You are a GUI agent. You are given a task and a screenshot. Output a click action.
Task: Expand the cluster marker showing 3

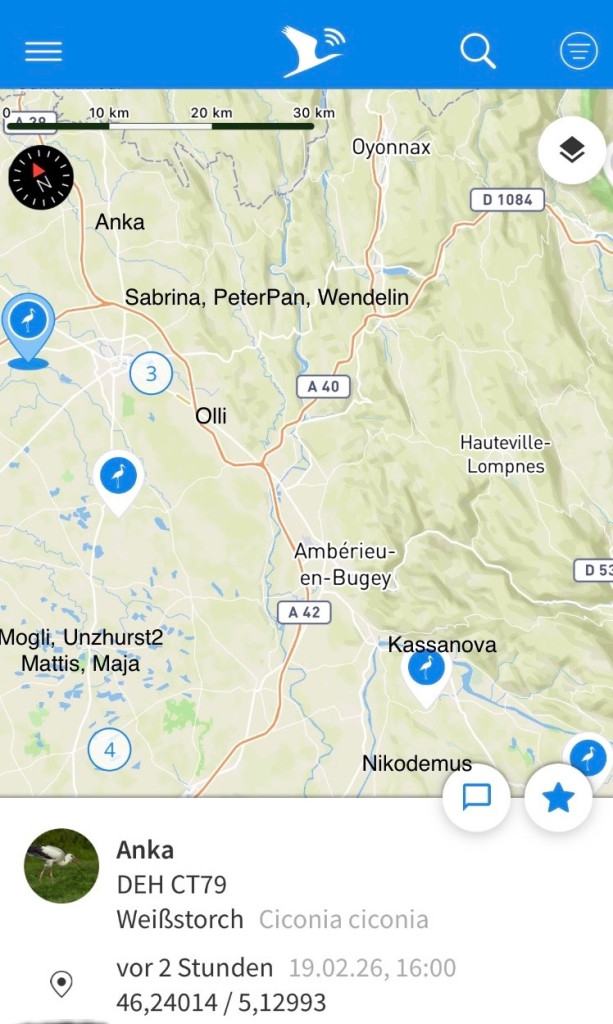click(151, 374)
